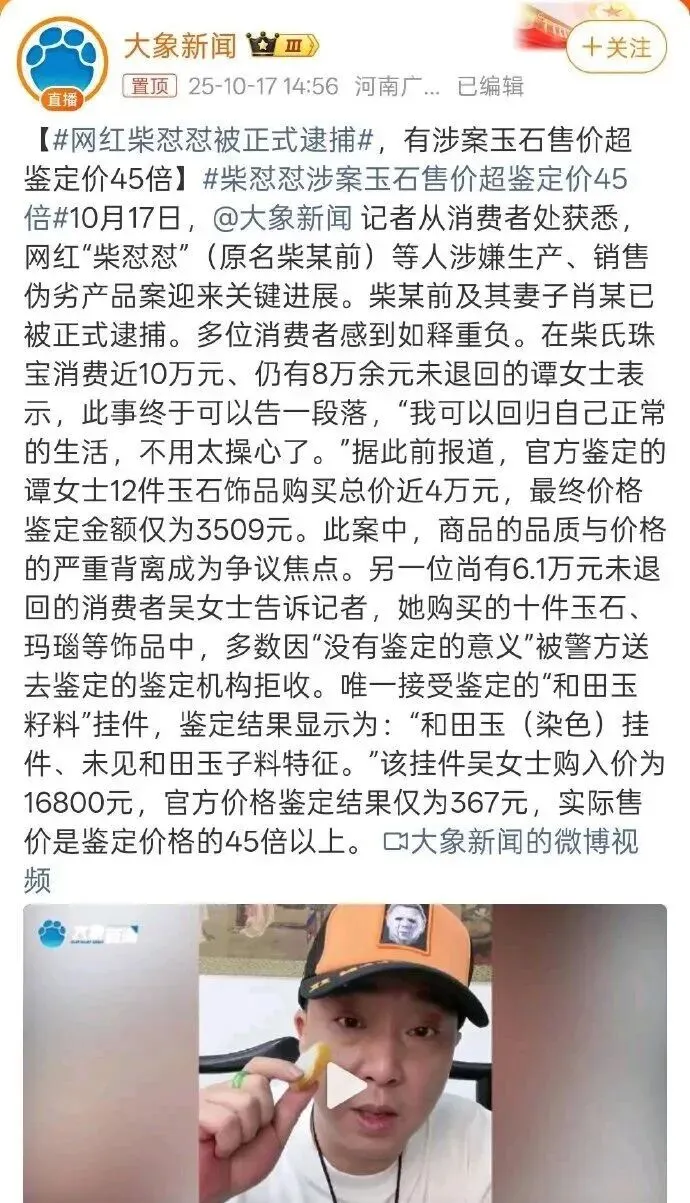Open the @大象新闻 mention link
This screenshot has width=690, height=1203.
[x=283, y=218]
